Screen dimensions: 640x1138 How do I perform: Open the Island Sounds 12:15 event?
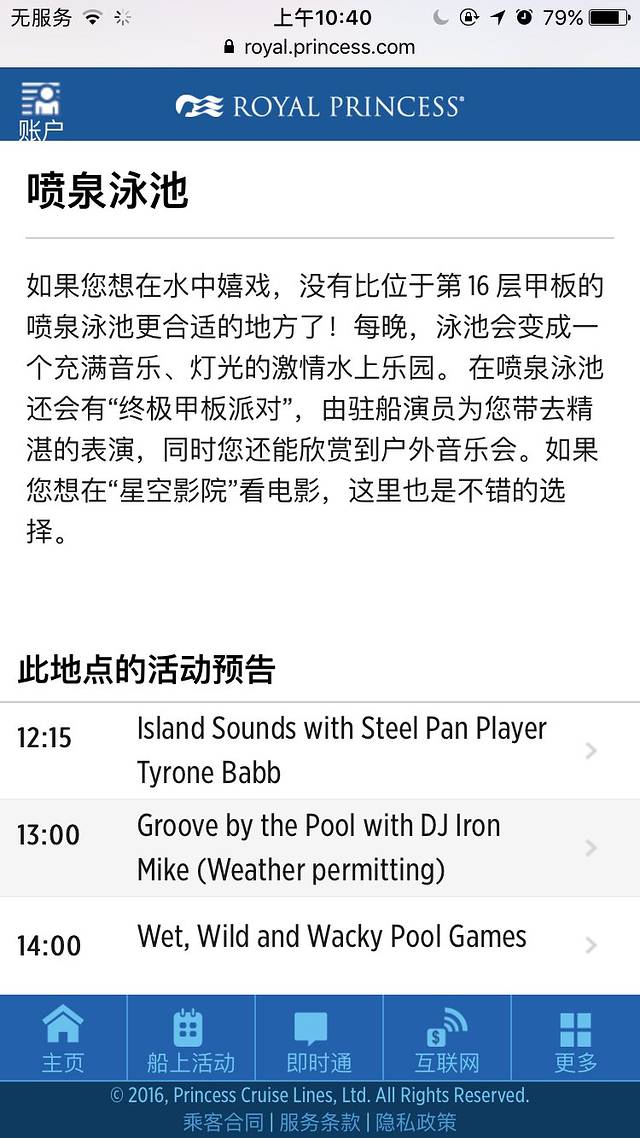coord(320,750)
